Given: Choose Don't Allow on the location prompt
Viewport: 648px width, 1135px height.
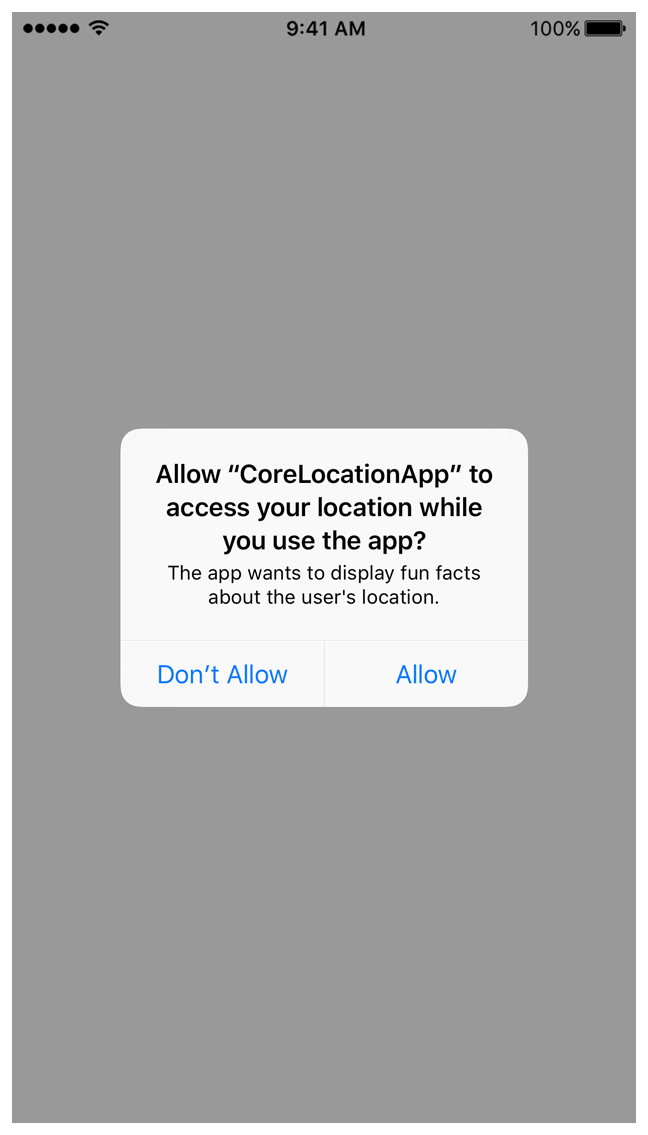Looking at the screenshot, I should click(x=222, y=674).
